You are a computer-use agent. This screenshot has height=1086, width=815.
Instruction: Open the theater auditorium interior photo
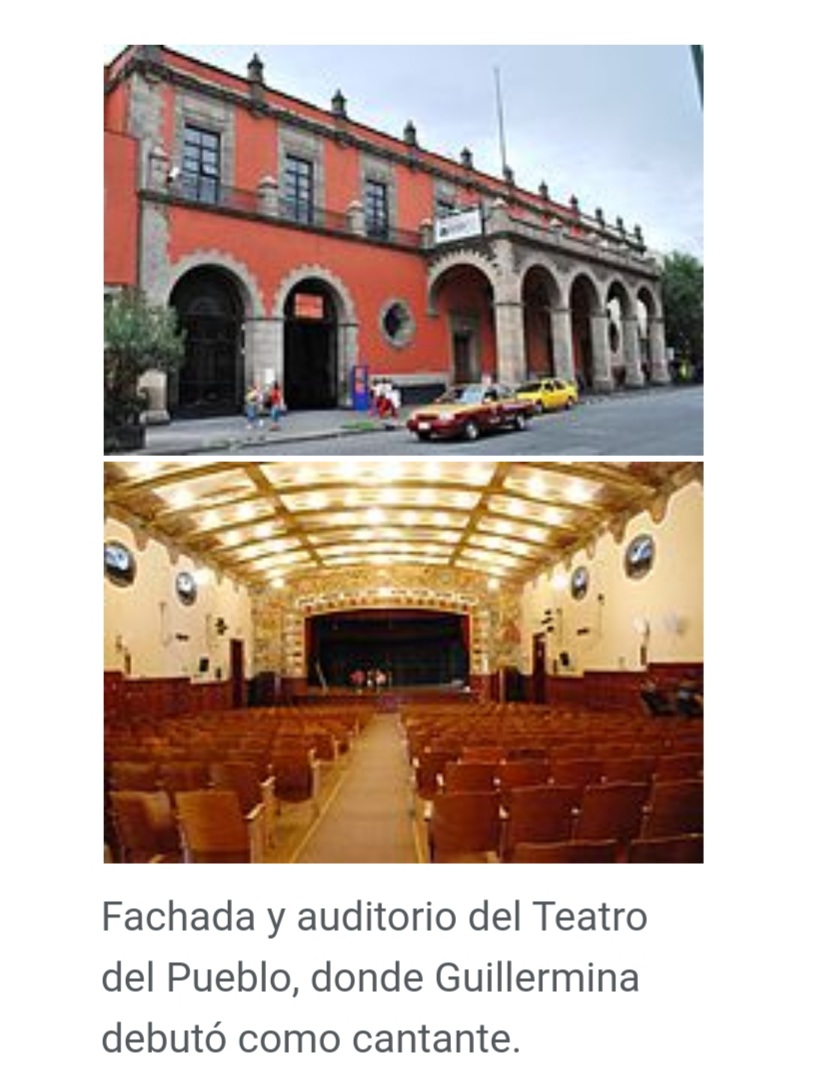point(403,662)
